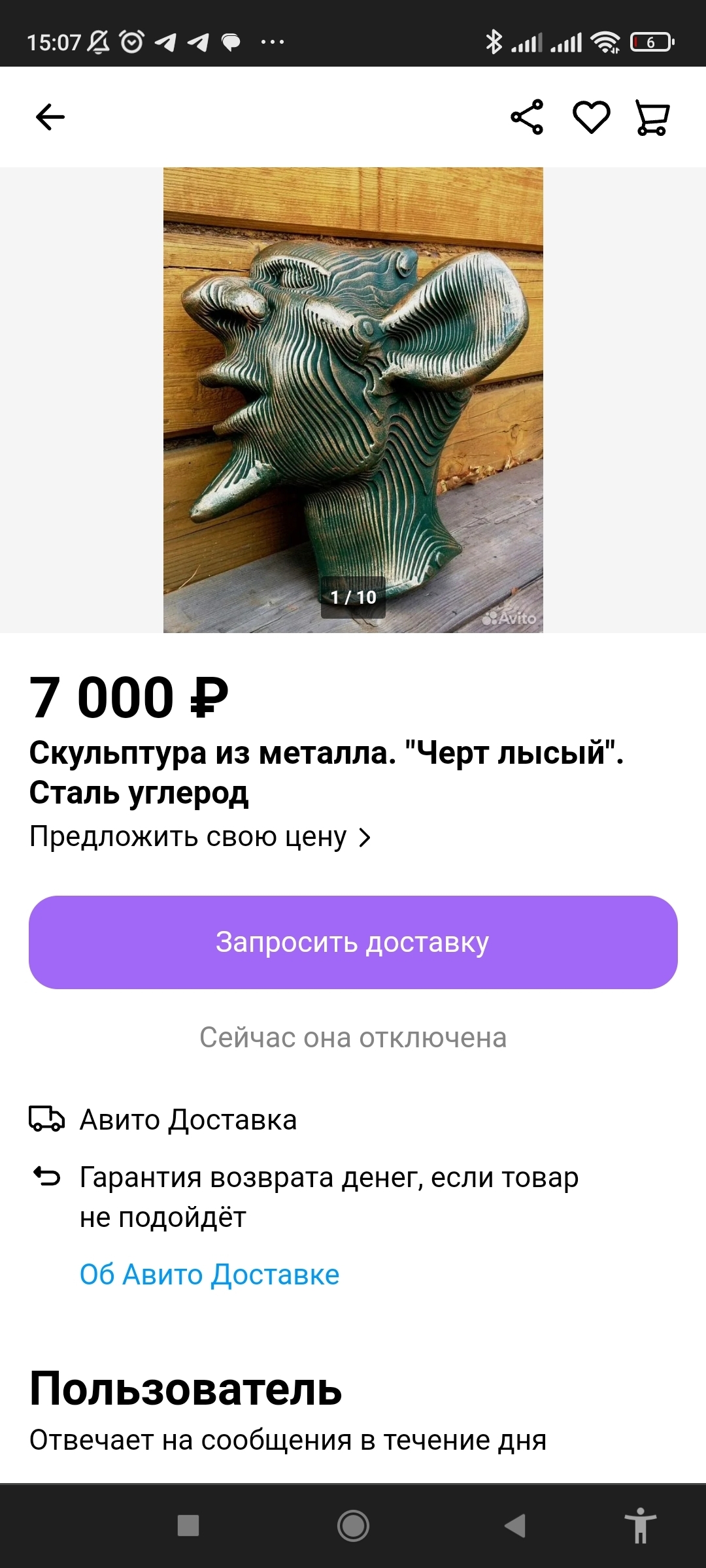Tap "Предложить свою цену" to offer a price
This screenshot has height=1568, width=706.
(x=200, y=837)
